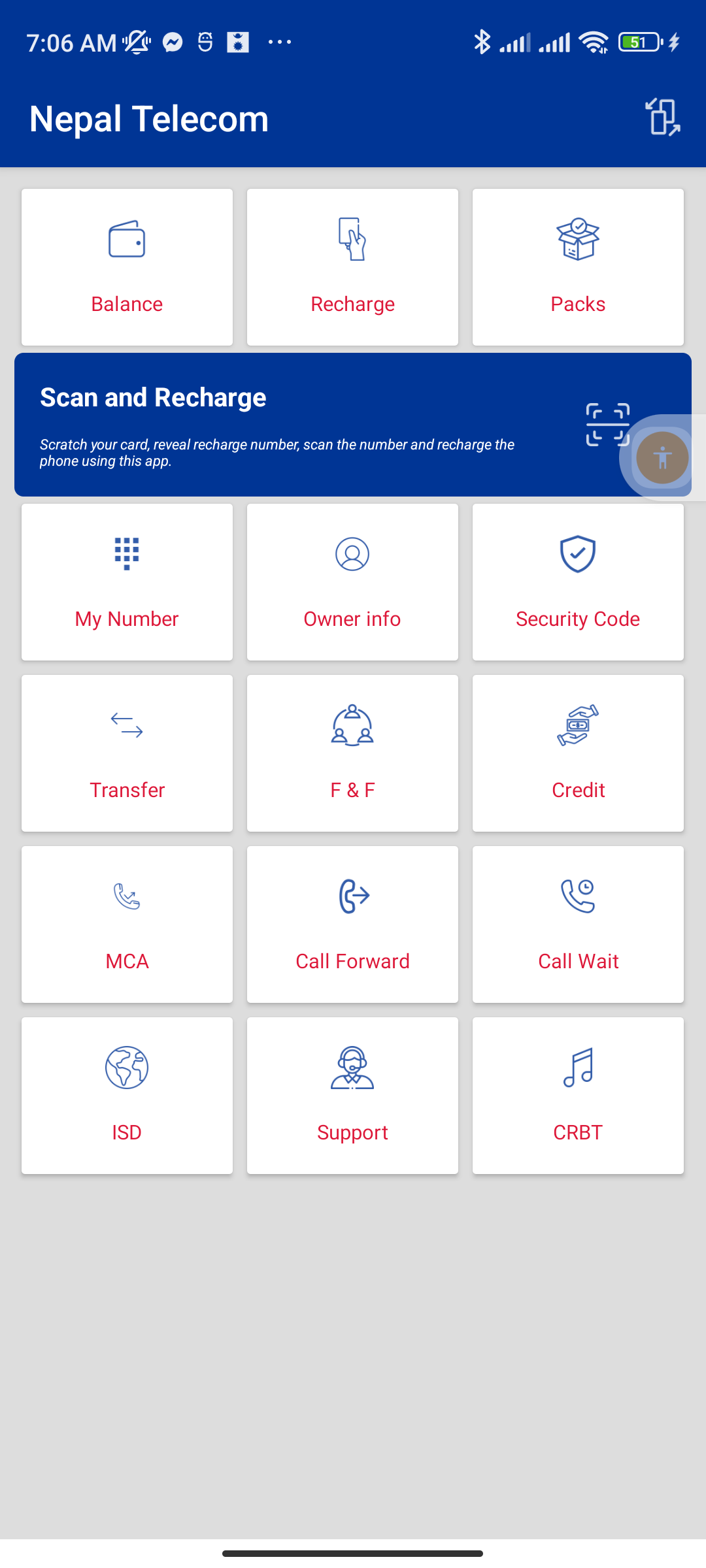
Task: Open the F & F option
Action: [x=352, y=753]
